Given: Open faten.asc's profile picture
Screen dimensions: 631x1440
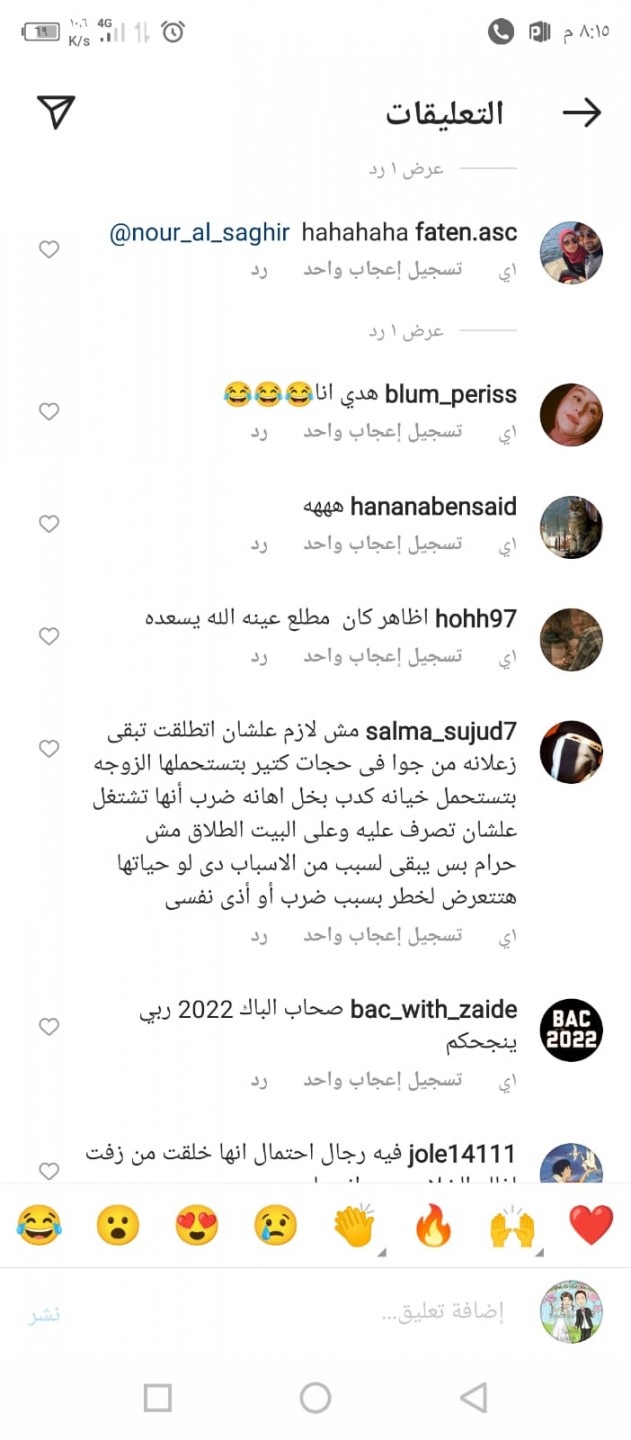Looking at the screenshot, I should pyautogui.click(x=571, y=253).
